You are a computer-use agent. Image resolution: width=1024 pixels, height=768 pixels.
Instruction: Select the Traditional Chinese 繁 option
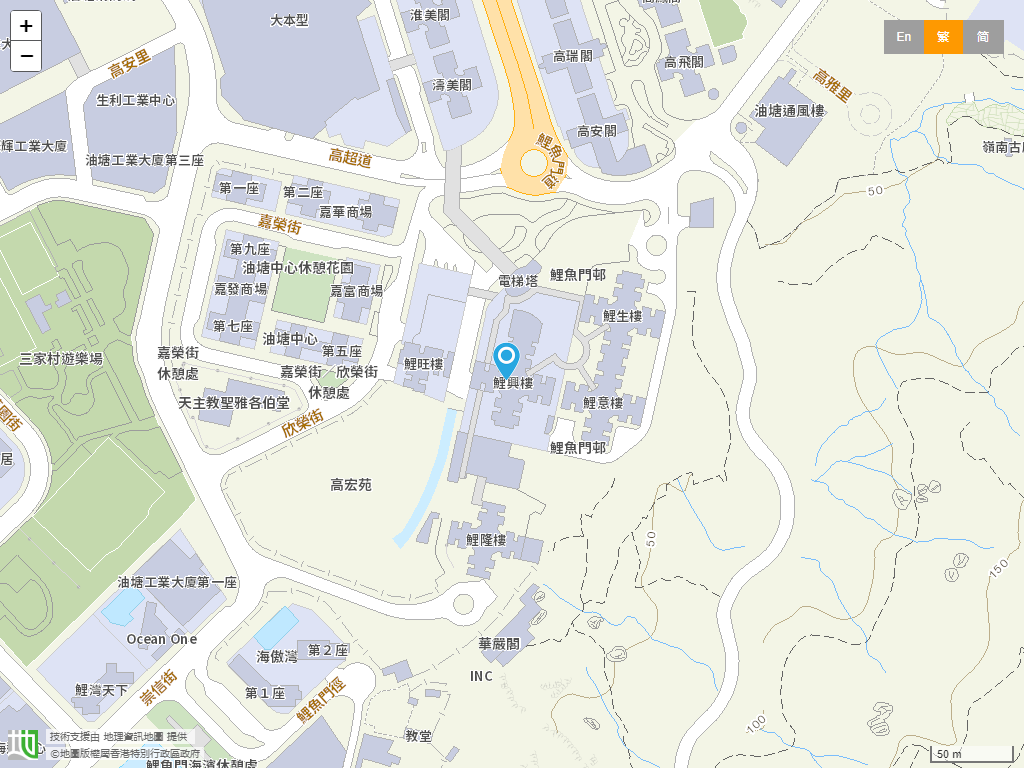pyautogui.click(x=943, y=37)
